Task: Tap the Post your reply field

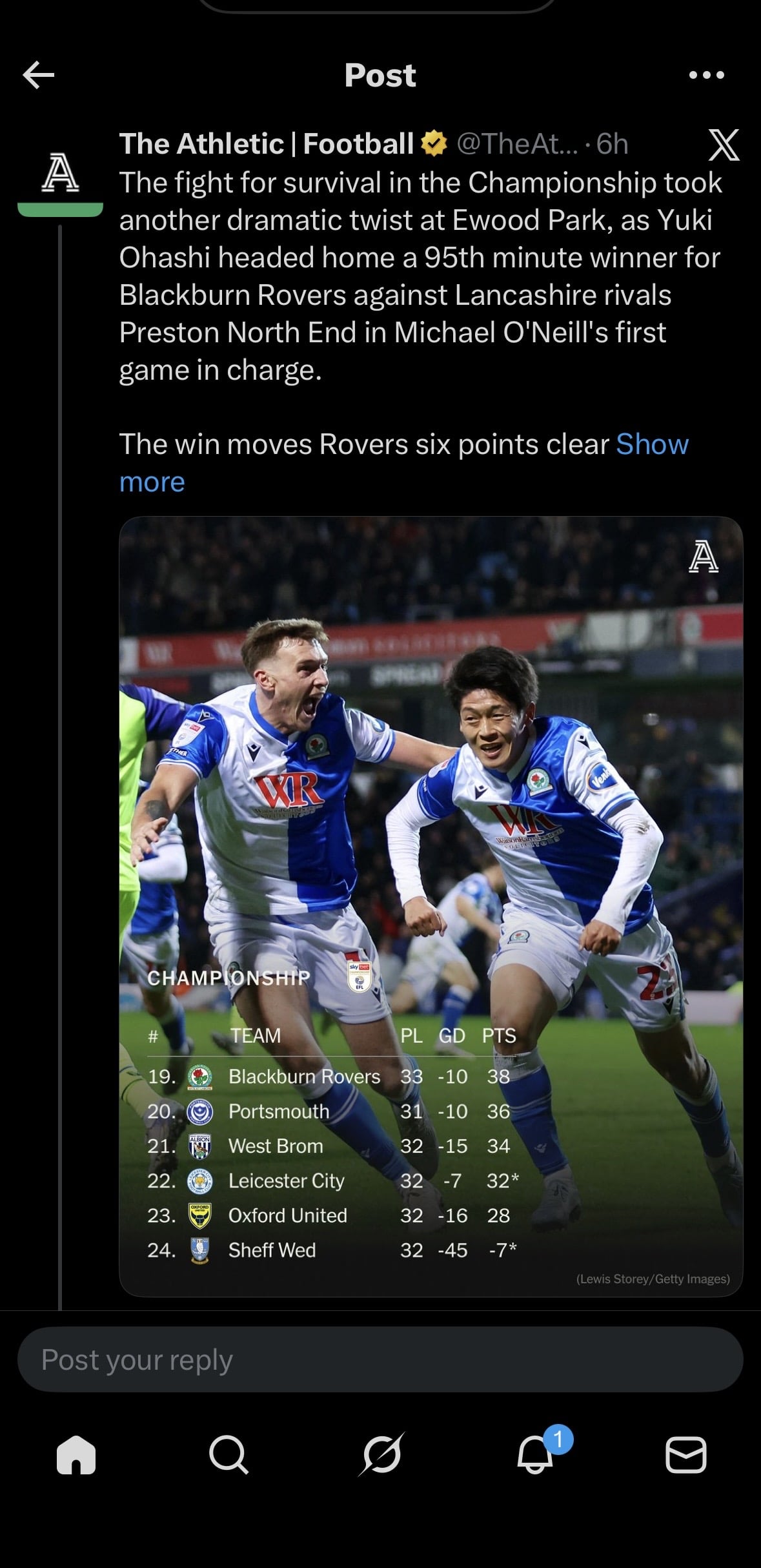Action: pyautogui.click(x=380, y=1359)
